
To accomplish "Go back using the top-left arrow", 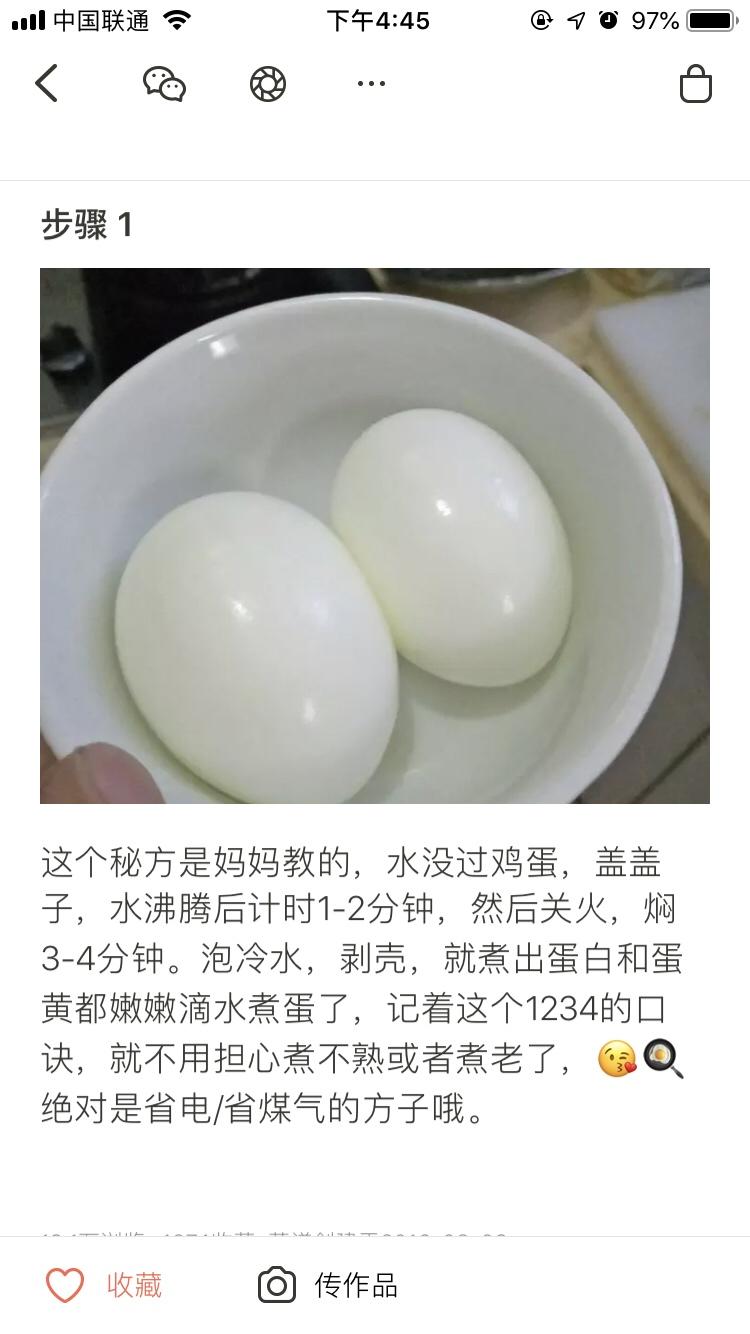I will [x=47, y=84].
